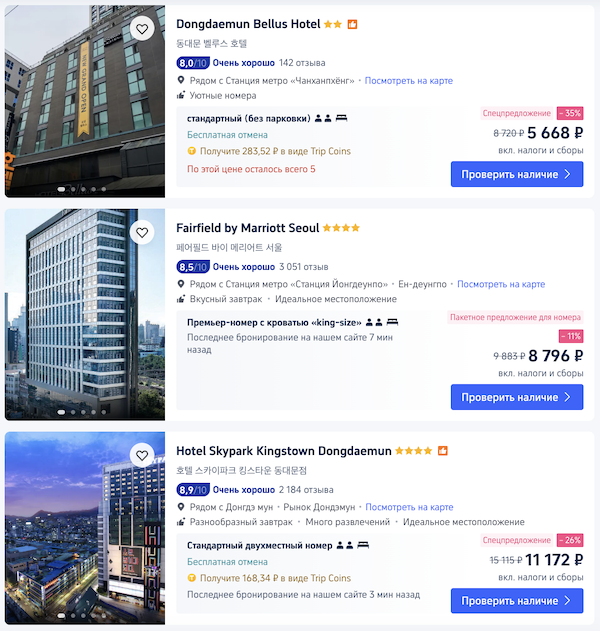View Hotel Skypark Kingstown on the map
This screenshot has height=631, width=600.
[409, 507]
